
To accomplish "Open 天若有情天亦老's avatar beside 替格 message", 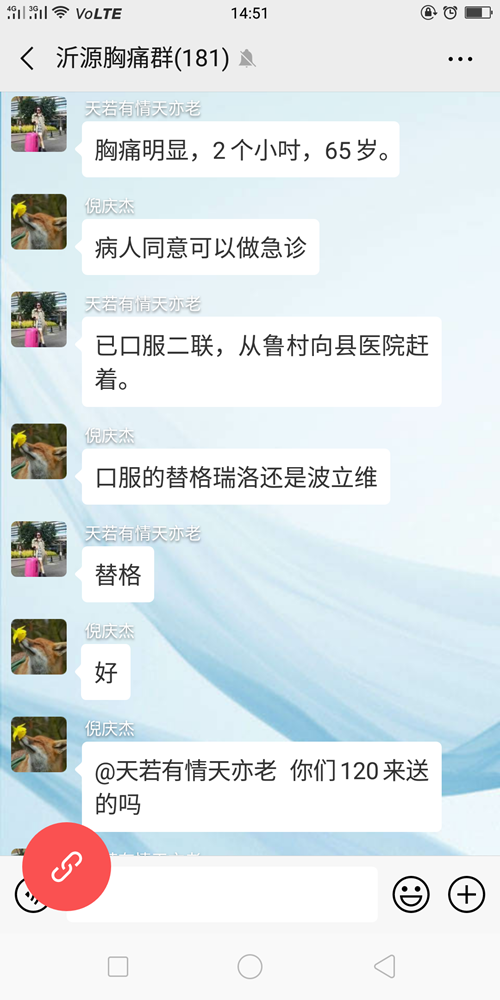I will 39,549.
